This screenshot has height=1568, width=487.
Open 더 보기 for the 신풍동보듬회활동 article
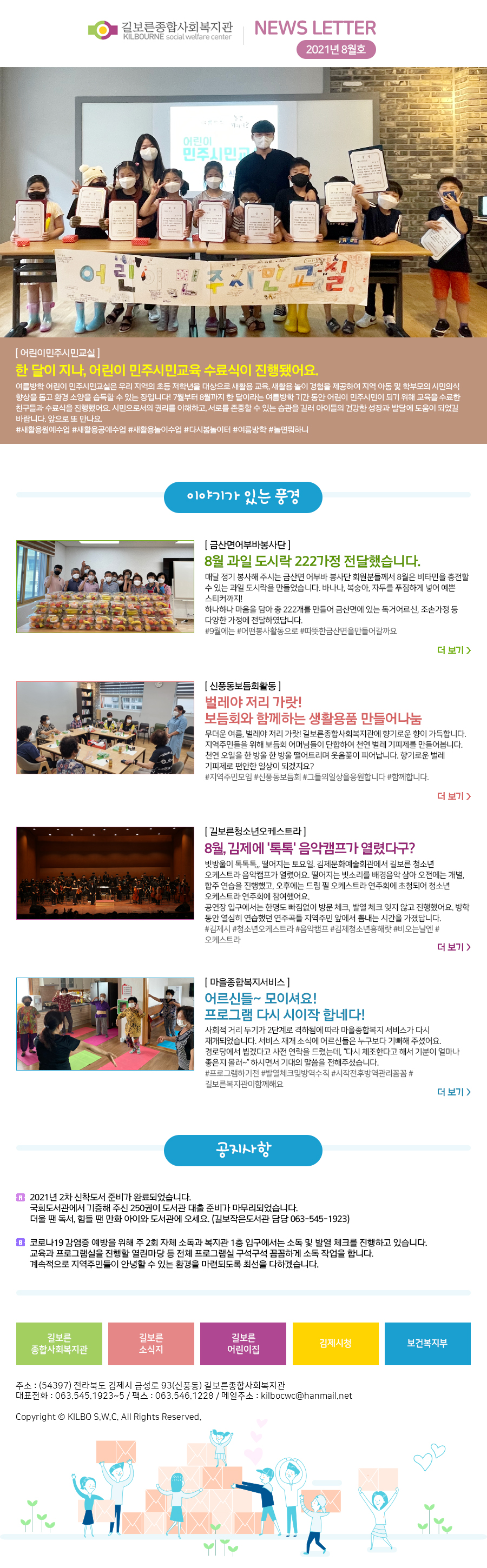point(453,795)
